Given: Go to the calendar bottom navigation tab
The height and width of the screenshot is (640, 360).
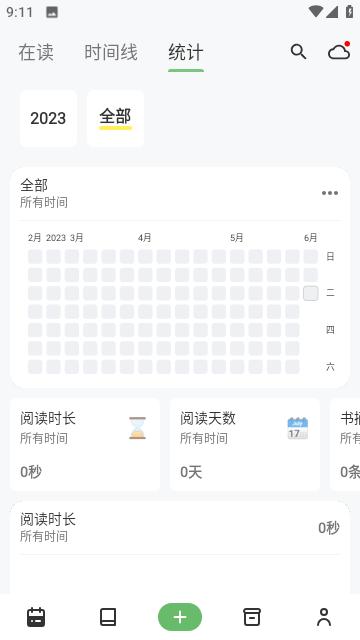Looking at the screenshot, I should [x=36, y=617].
